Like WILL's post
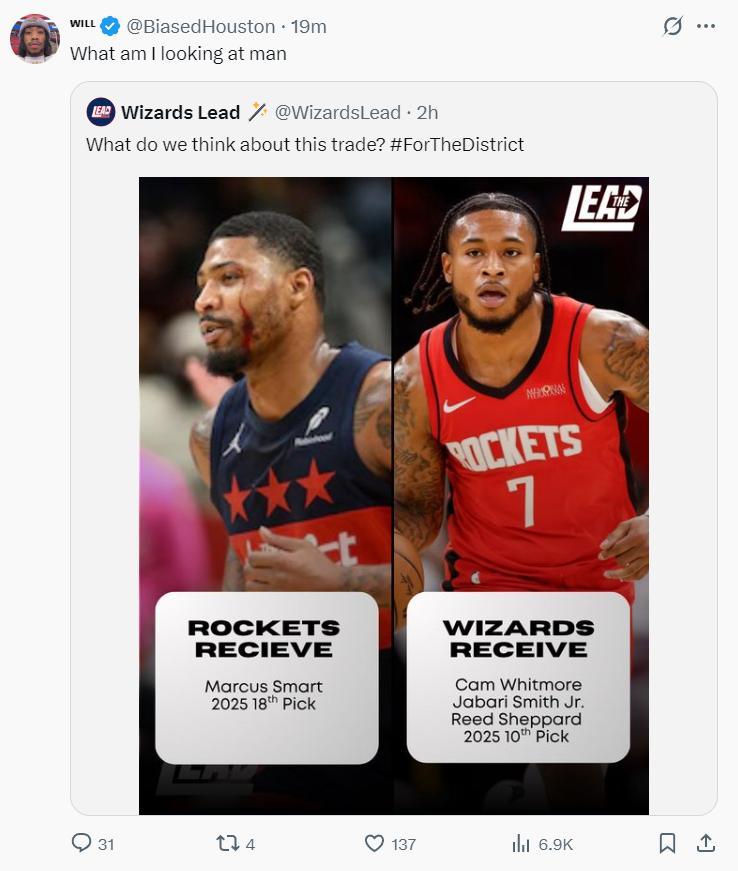Image resolution: width=738 pixels, height=871 pixels. click(374, 844)
